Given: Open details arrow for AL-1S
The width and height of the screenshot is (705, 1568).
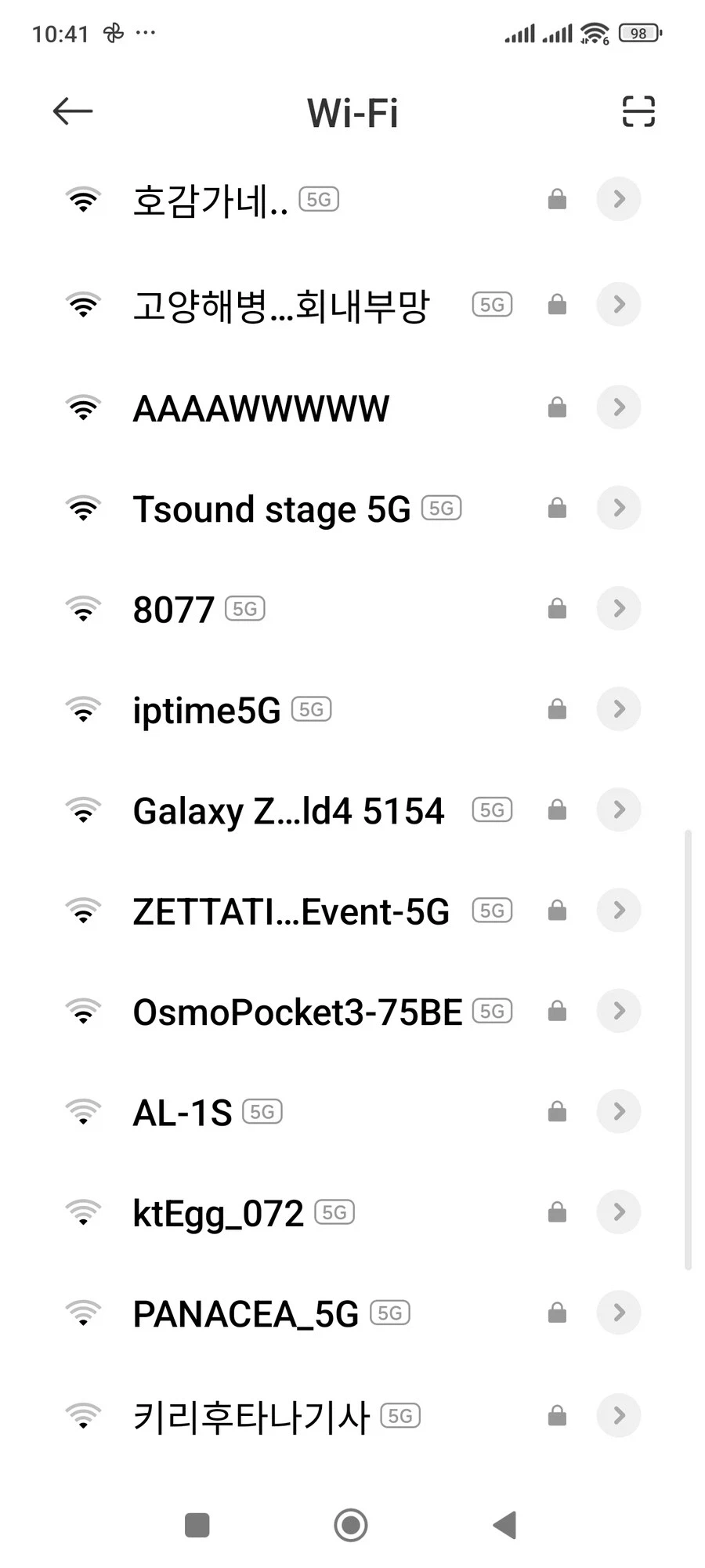Looking at the screenshot, I should [x=618, y=1111].
